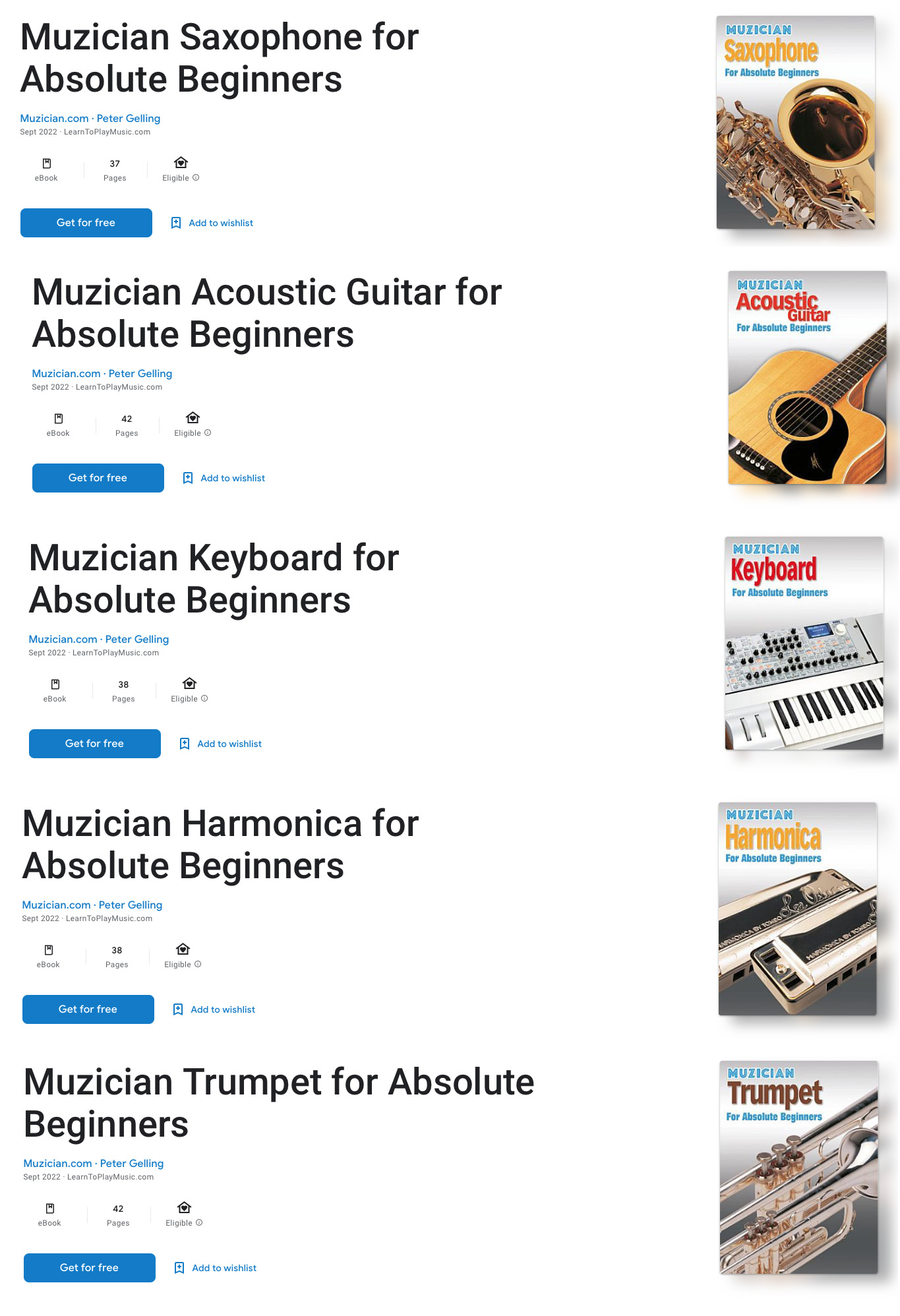Get Muzician Saxophone for free
The image size is (900, 1316).
pos(86,222)
